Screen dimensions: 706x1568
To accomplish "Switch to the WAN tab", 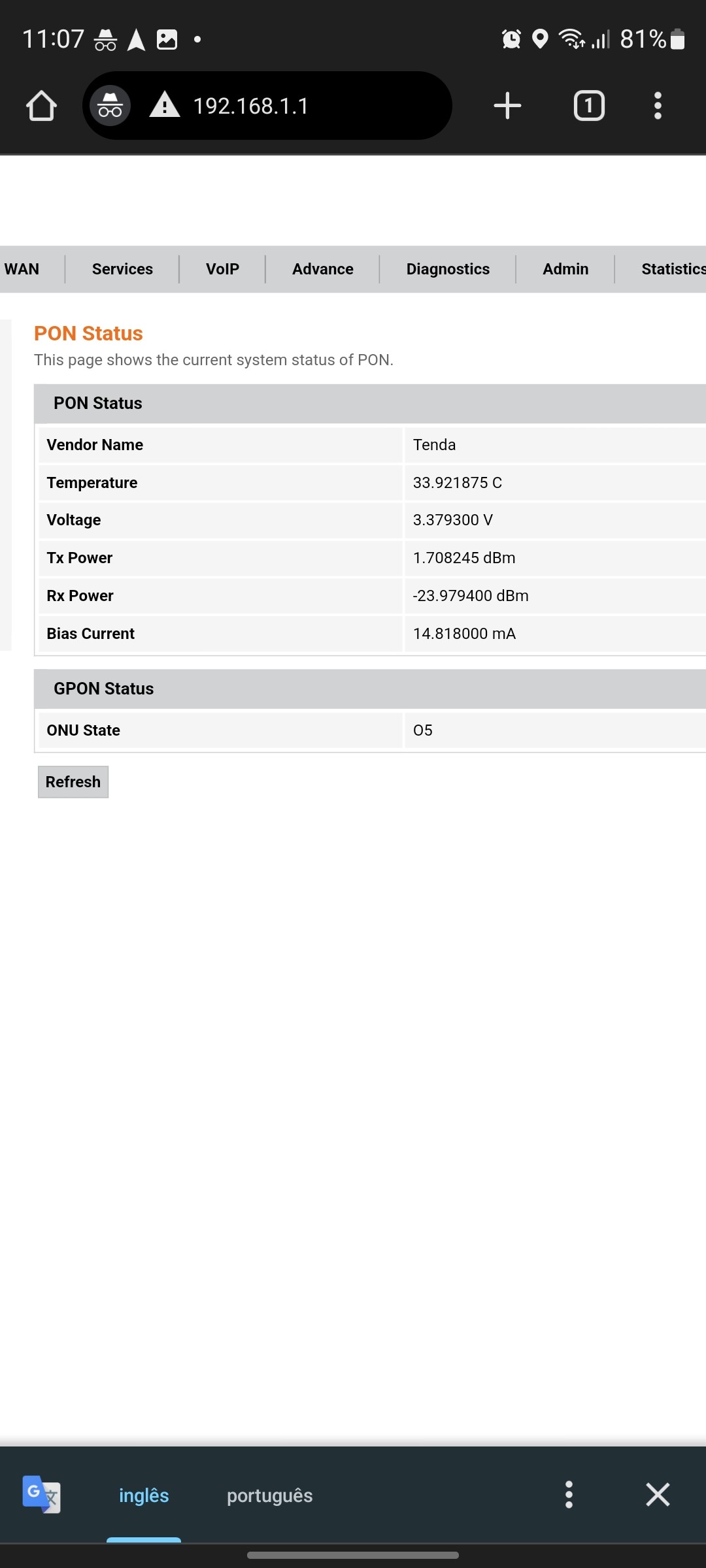I will click(x=22, y=269).
